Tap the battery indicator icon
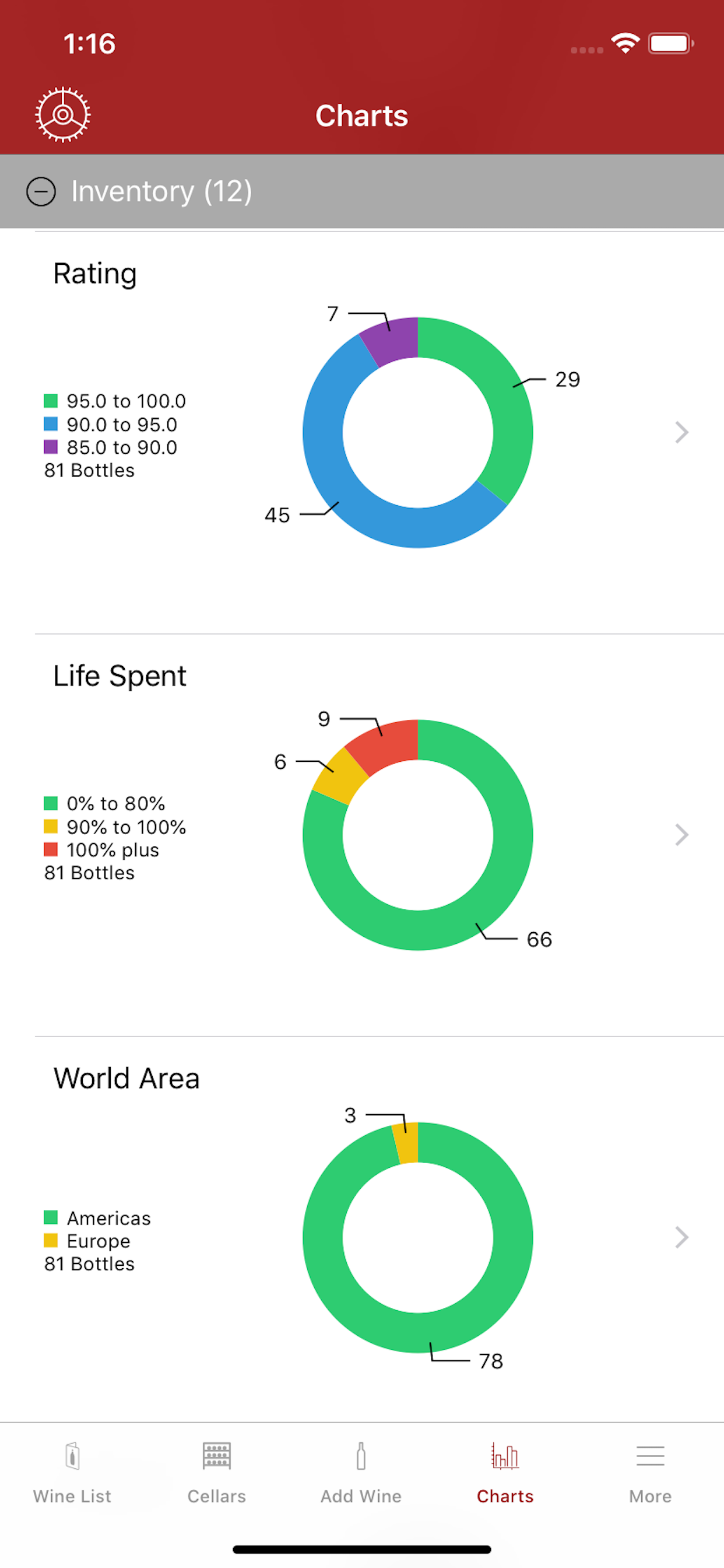Screen dimensions: 724x1568 pos(670,43)
